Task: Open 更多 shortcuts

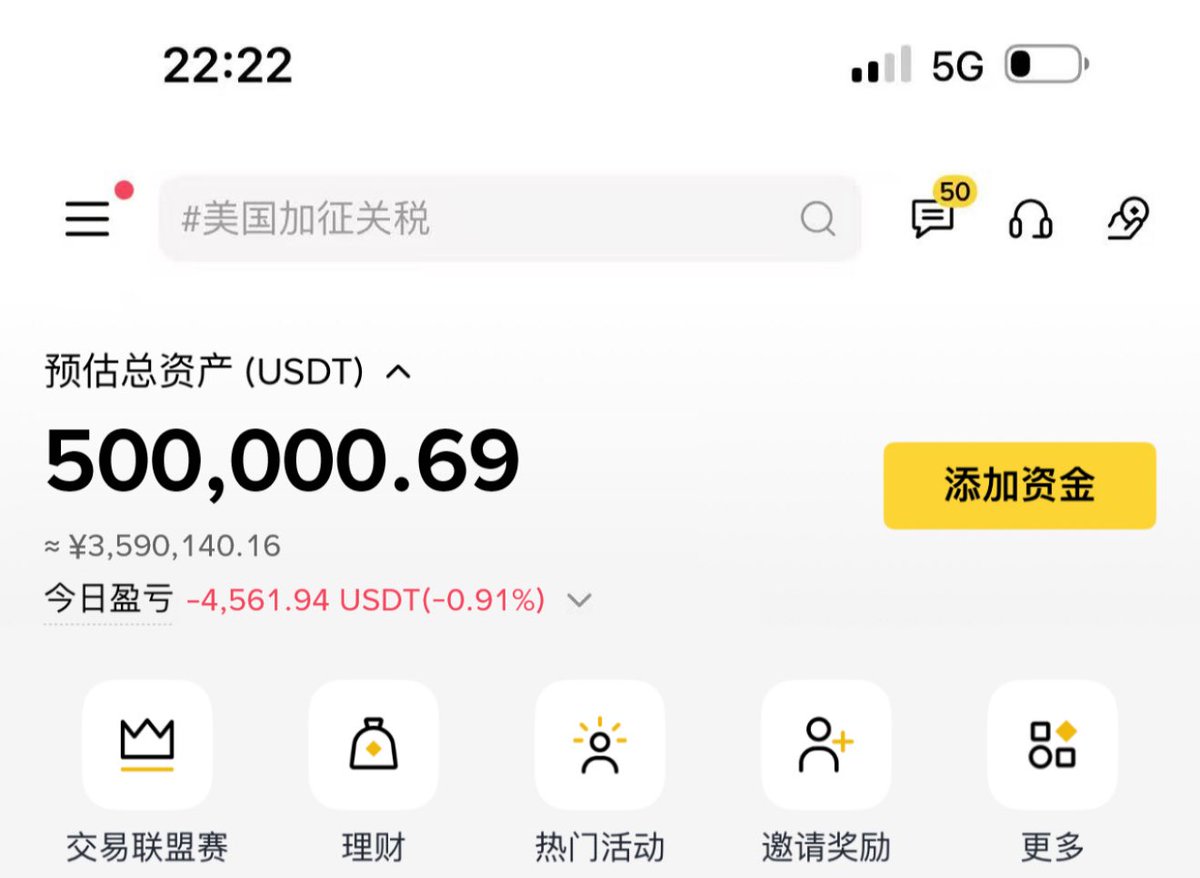Action: (x=1052, y=745)
